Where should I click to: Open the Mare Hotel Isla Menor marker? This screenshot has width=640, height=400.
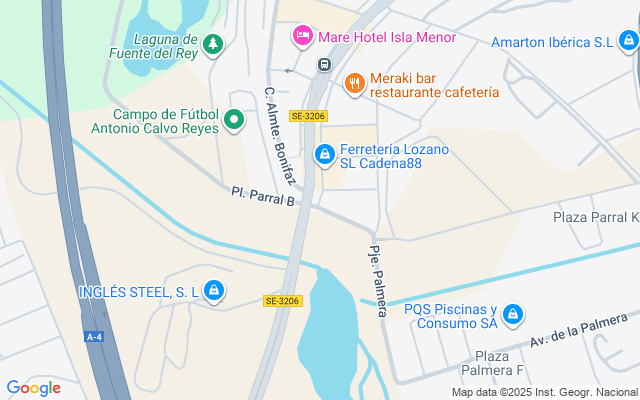point(302,36)
